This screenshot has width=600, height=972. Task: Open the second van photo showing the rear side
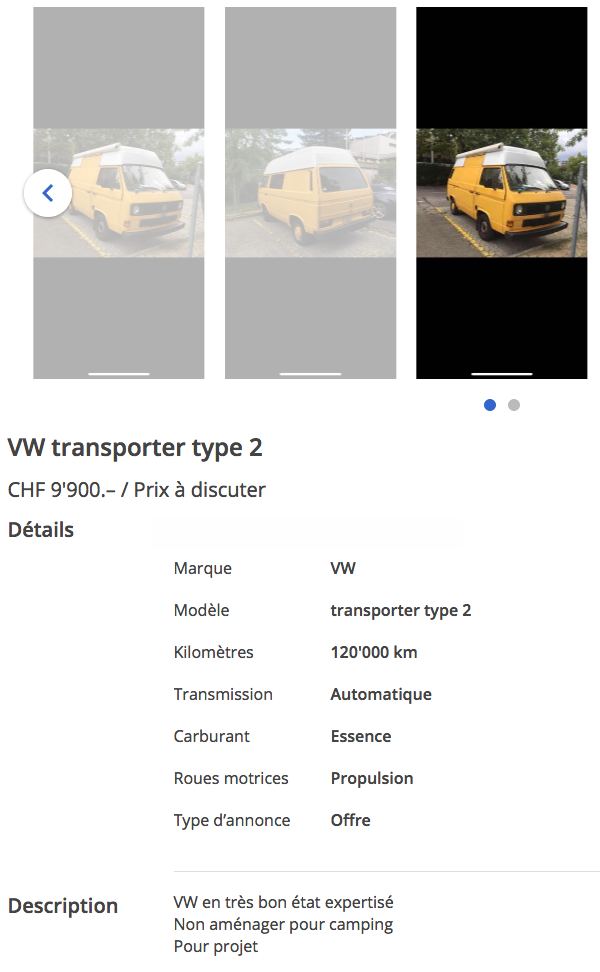pos(310,193)
